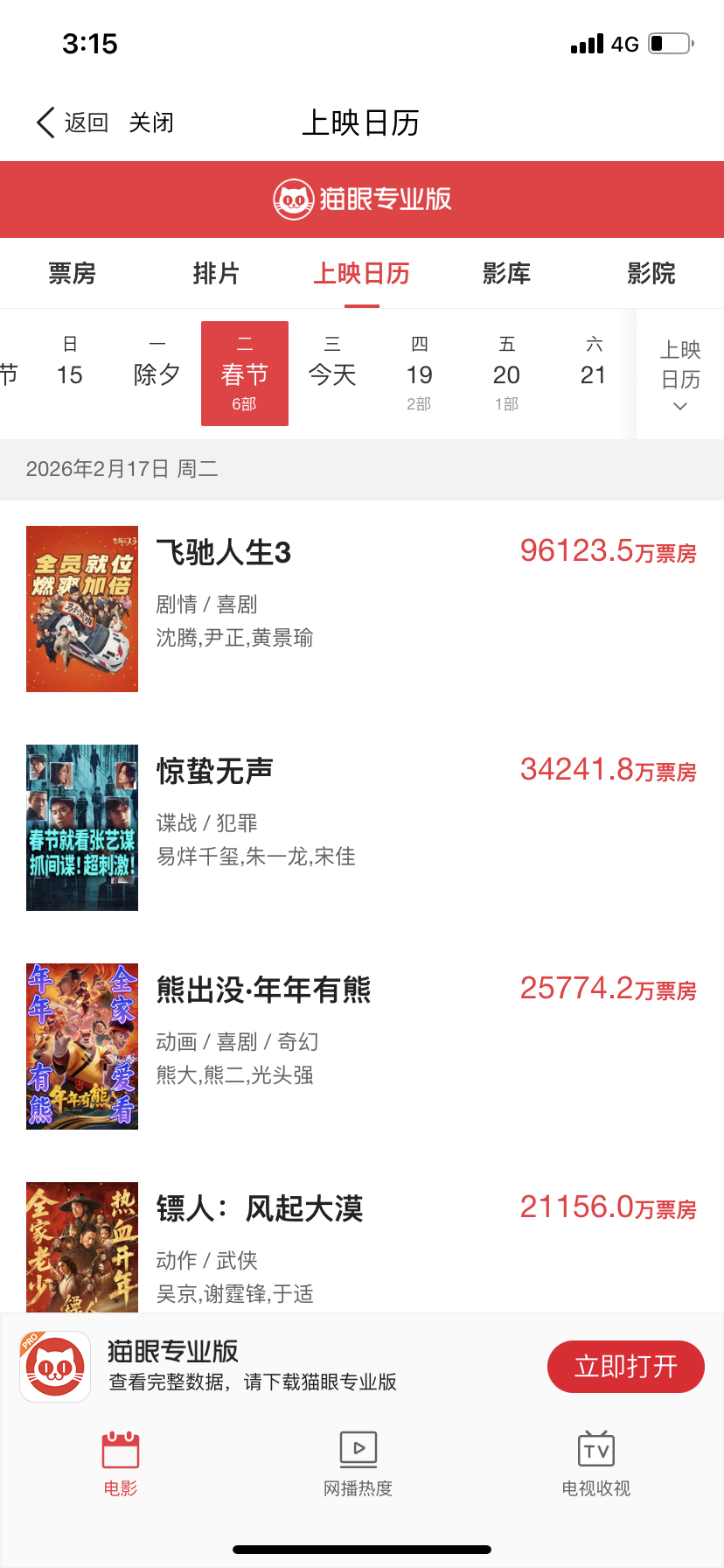Switch to the 排片 tab
Viewport: 724px width, 1568px height.
click(216, 274)
